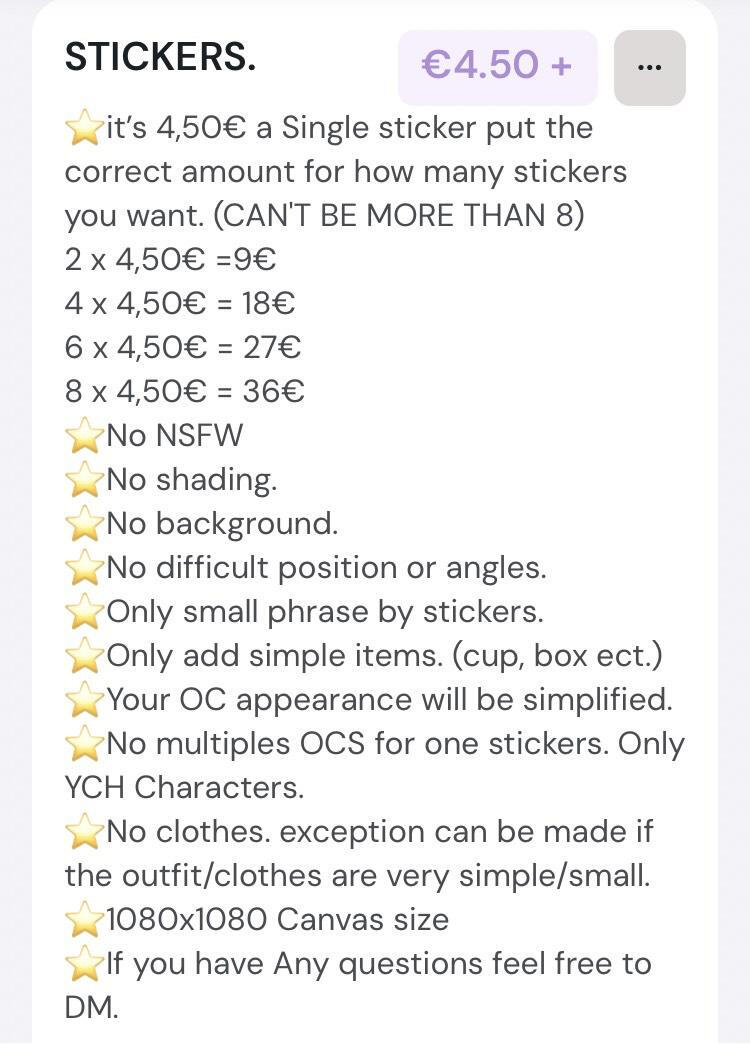The height and width of the screenshot is (1044, 750).
Task: Select the €4.50 + price button
Action: pyautogui.click(x=498, y=67)
